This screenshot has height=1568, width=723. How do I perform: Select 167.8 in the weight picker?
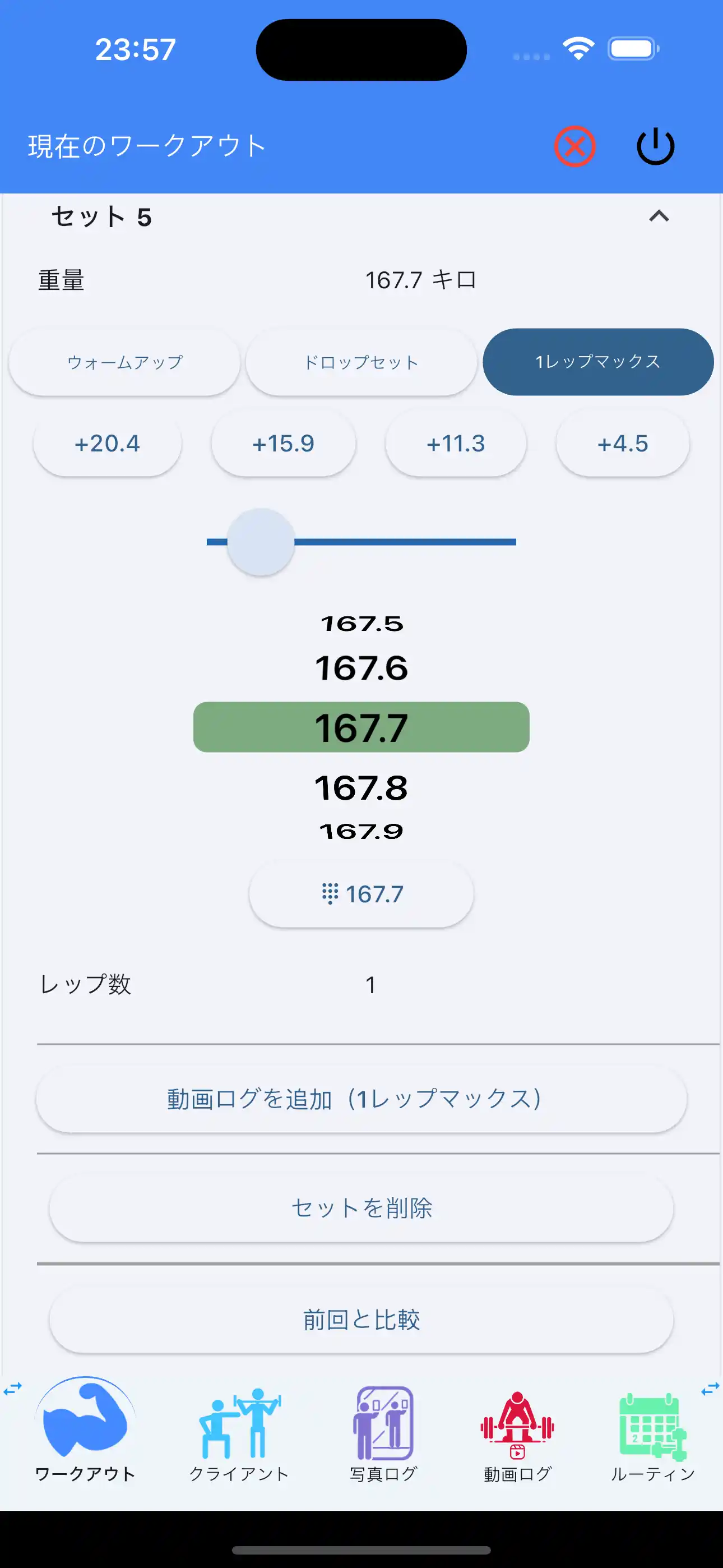tap(361, 788)
